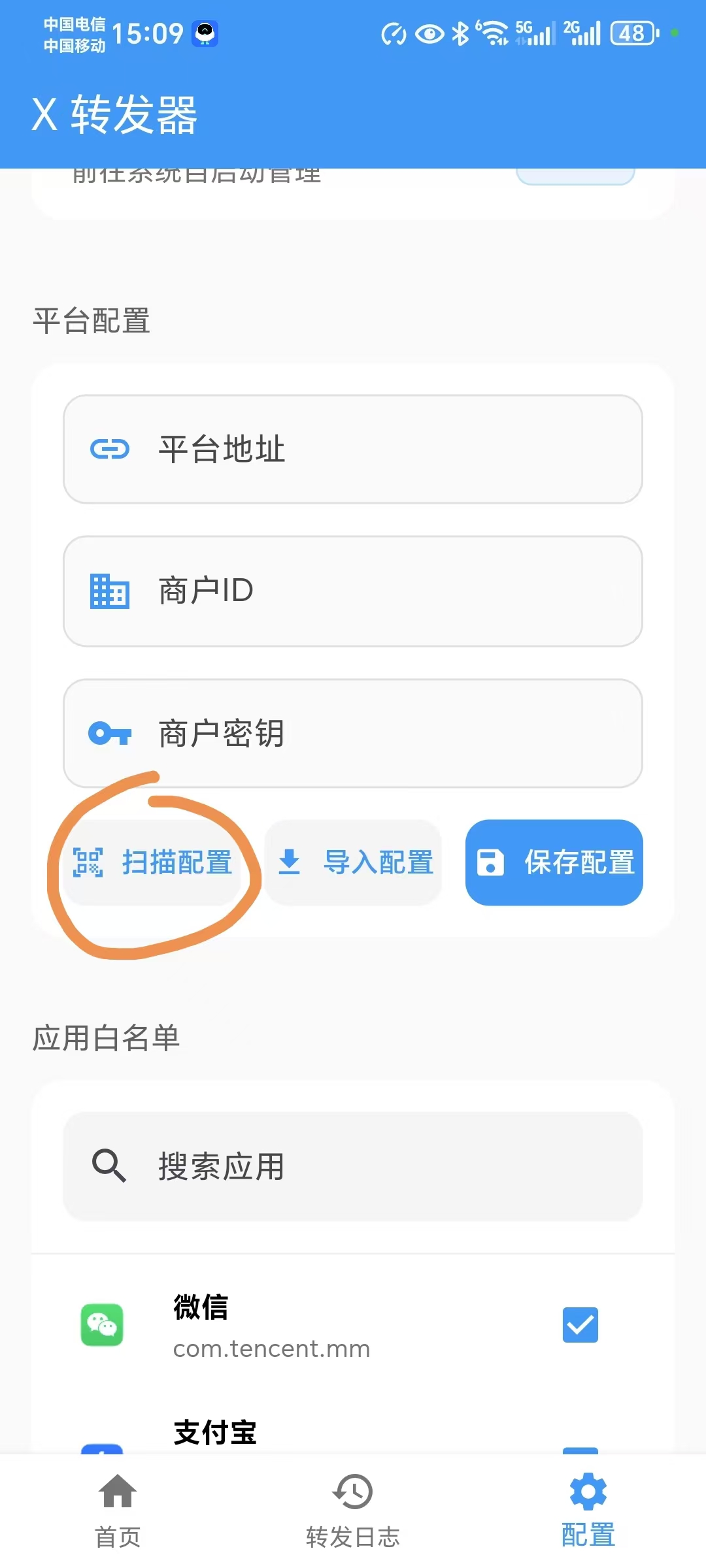The image size is (706, 1568).
Task: Enter the 商户密钥 field
Action: 353,733
